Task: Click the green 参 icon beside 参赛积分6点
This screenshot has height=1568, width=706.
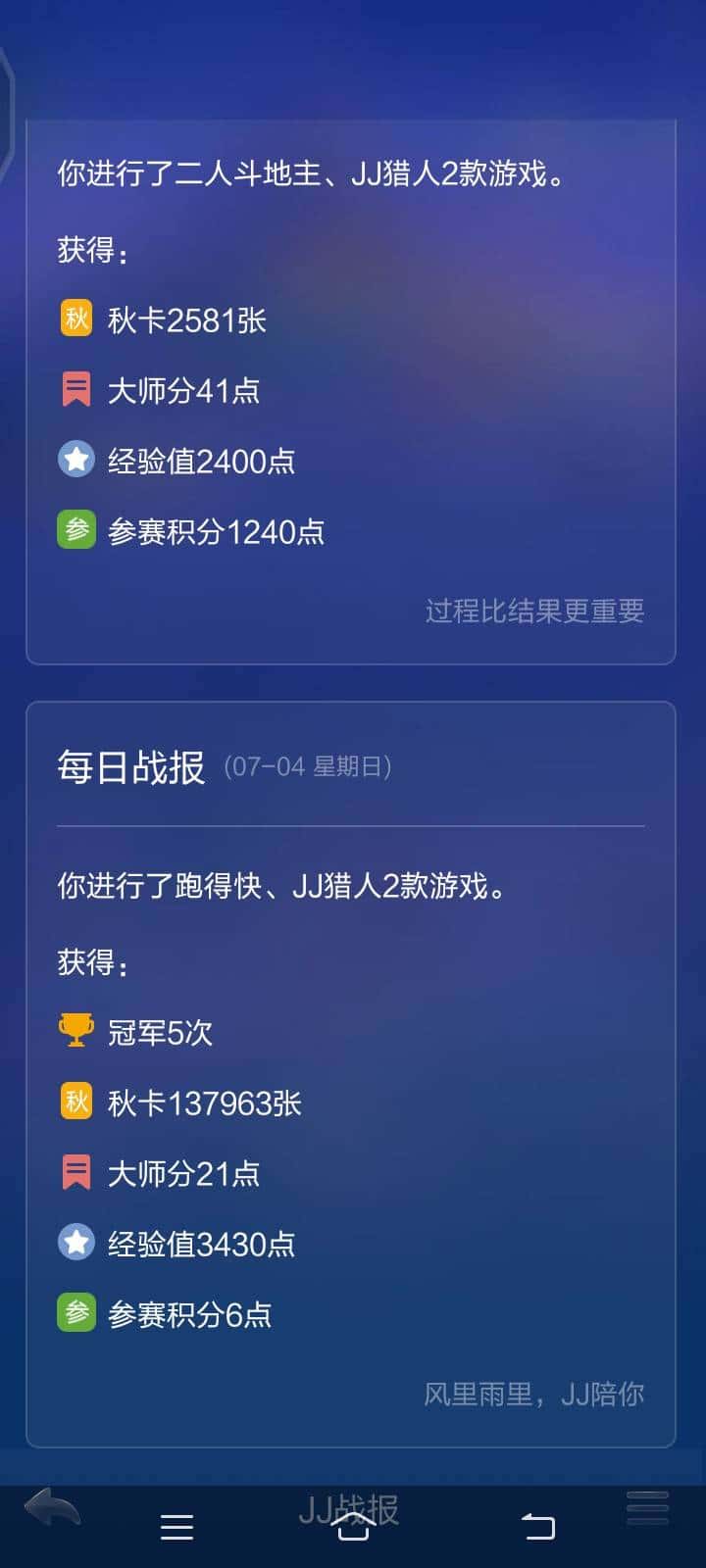Action: (x=76, y=1312)
